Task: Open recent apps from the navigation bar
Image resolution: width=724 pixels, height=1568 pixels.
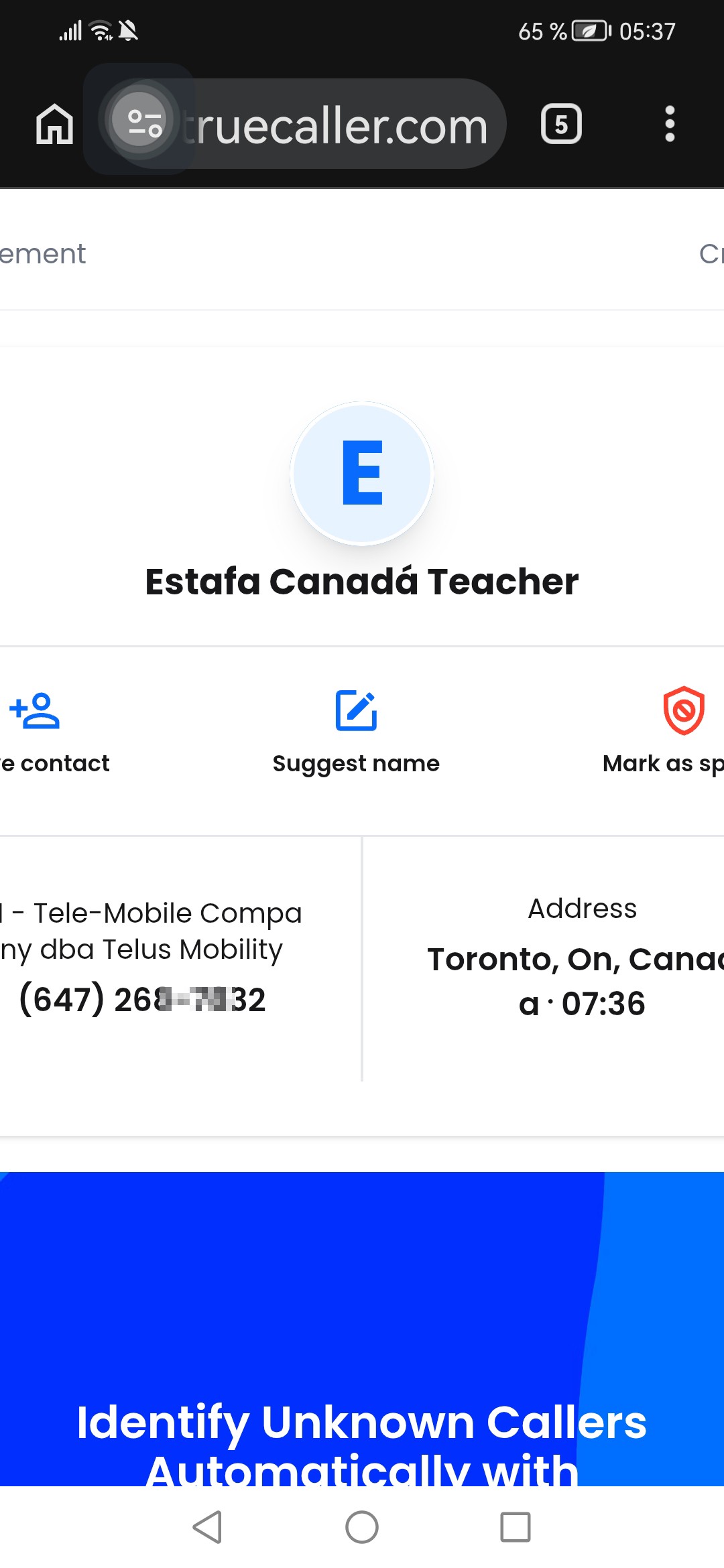Action: point(516,1527)
